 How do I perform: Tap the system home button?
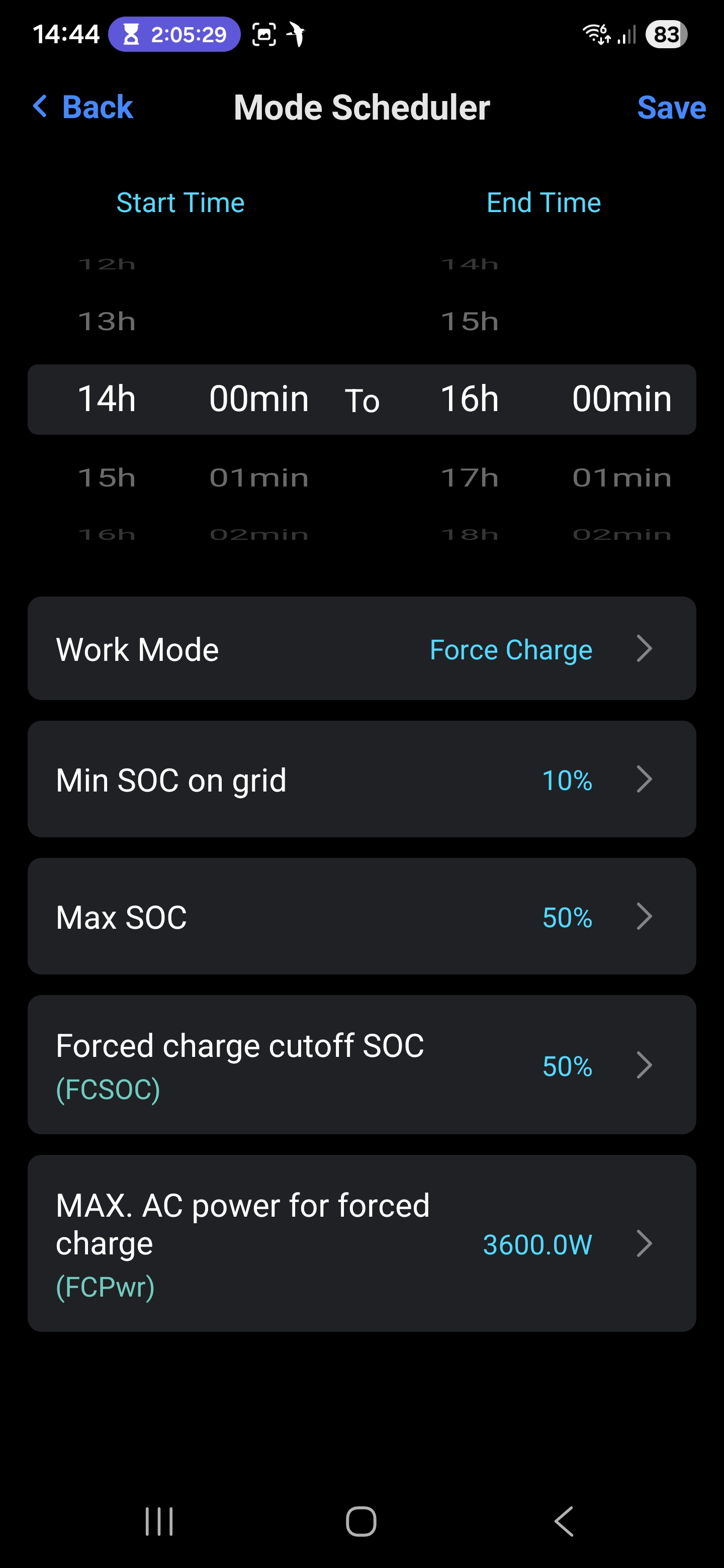pos(361,1522)
